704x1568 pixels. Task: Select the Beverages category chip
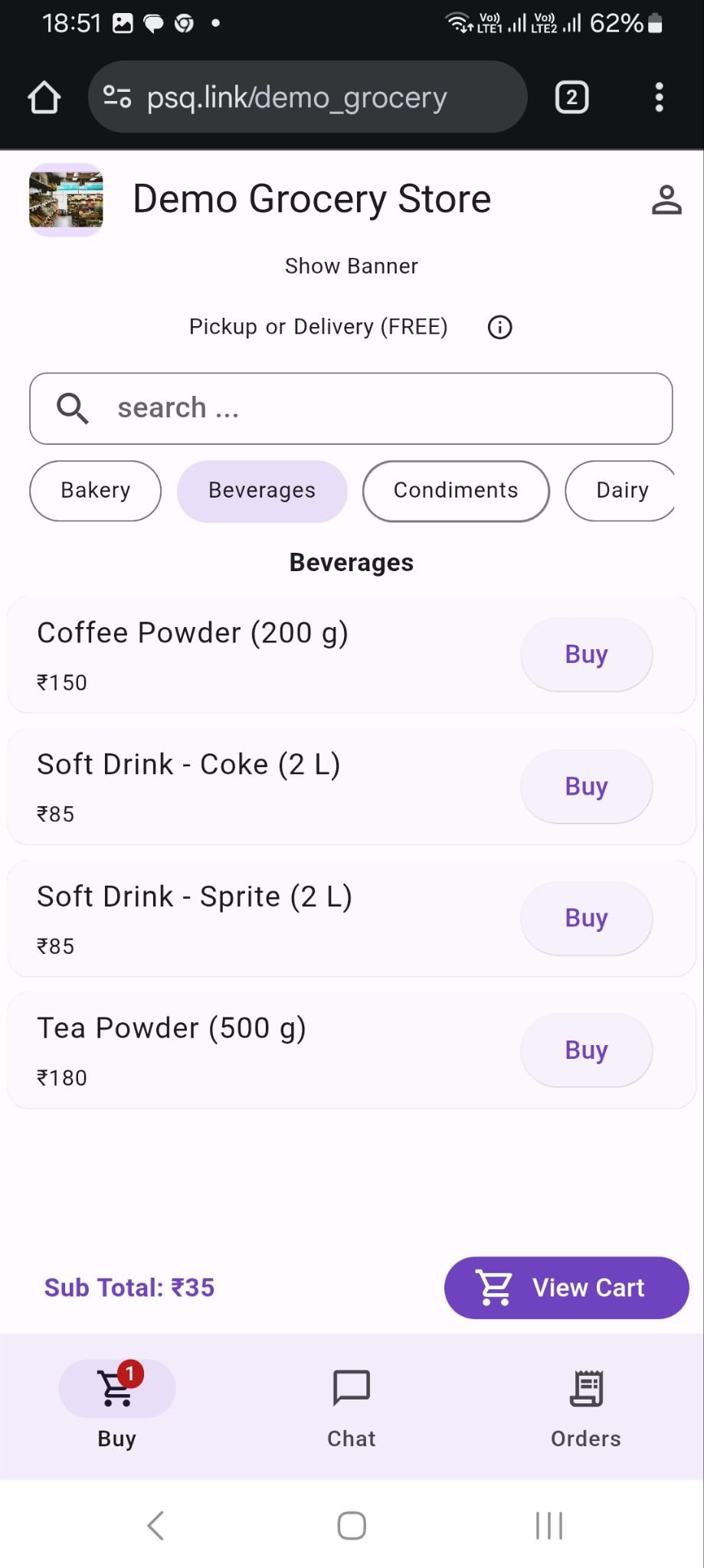[x=261, y=491]
